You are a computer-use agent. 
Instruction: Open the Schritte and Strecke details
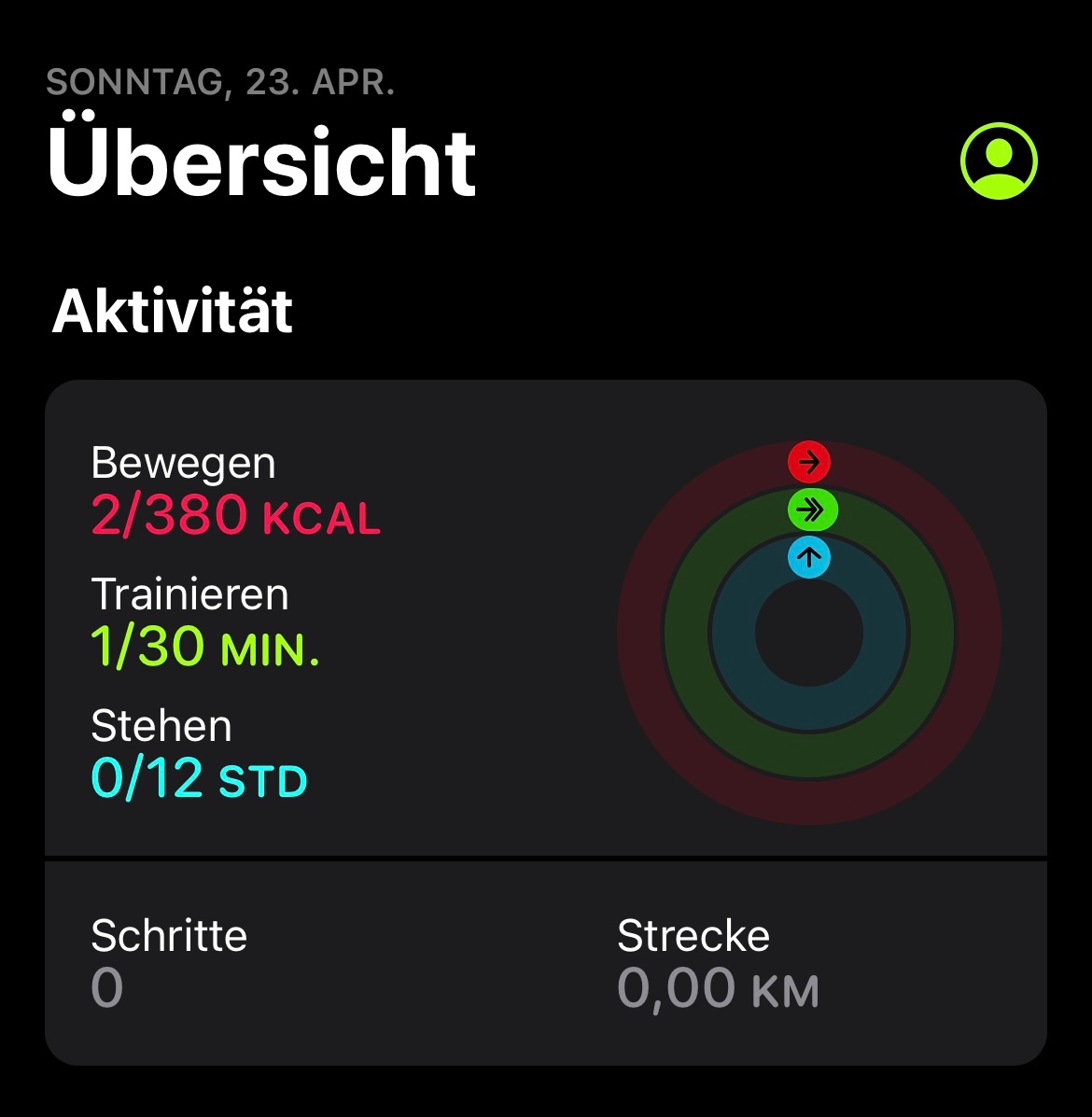pyautogui.click(x=545, y=963)
